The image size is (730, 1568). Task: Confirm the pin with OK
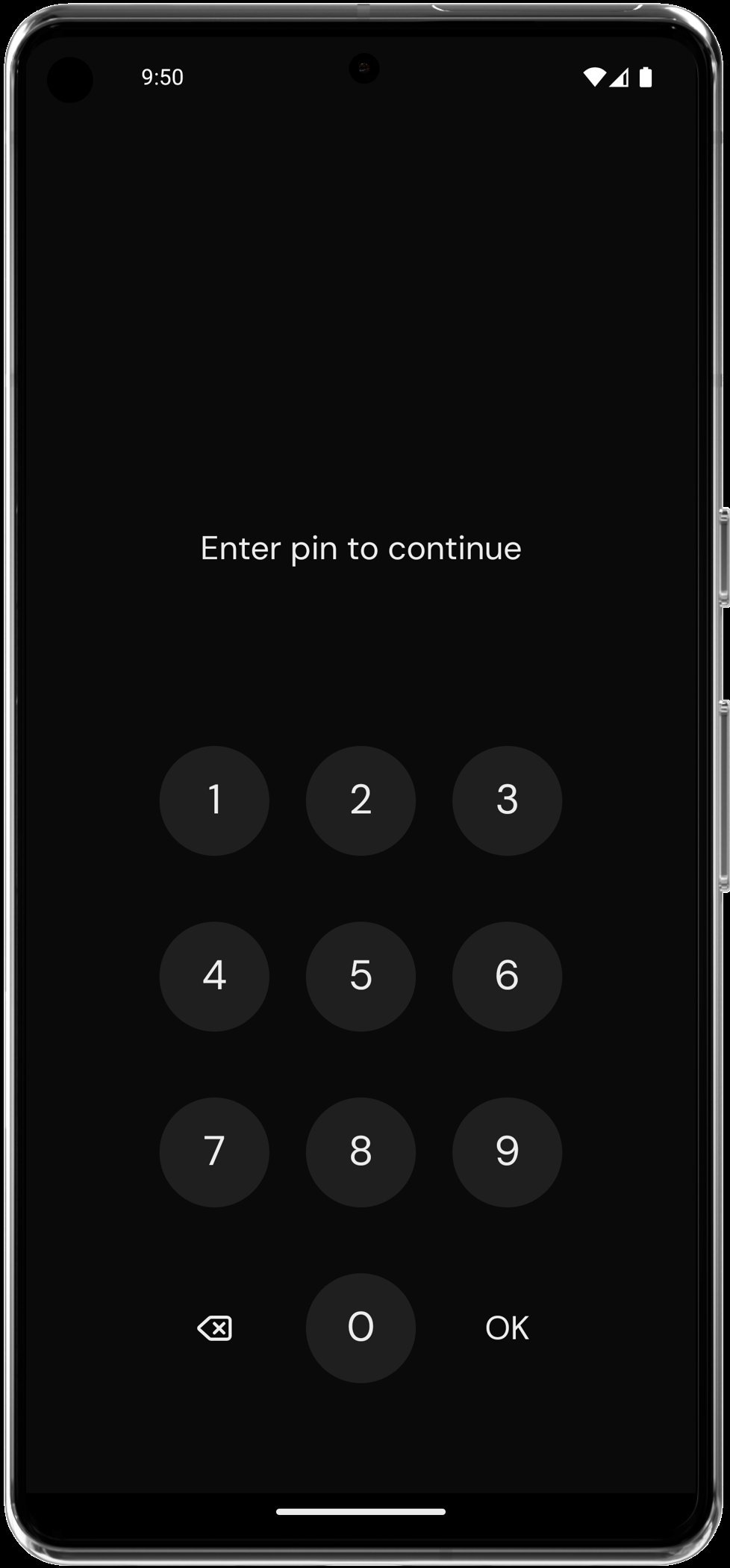(x=507, y=1328)
